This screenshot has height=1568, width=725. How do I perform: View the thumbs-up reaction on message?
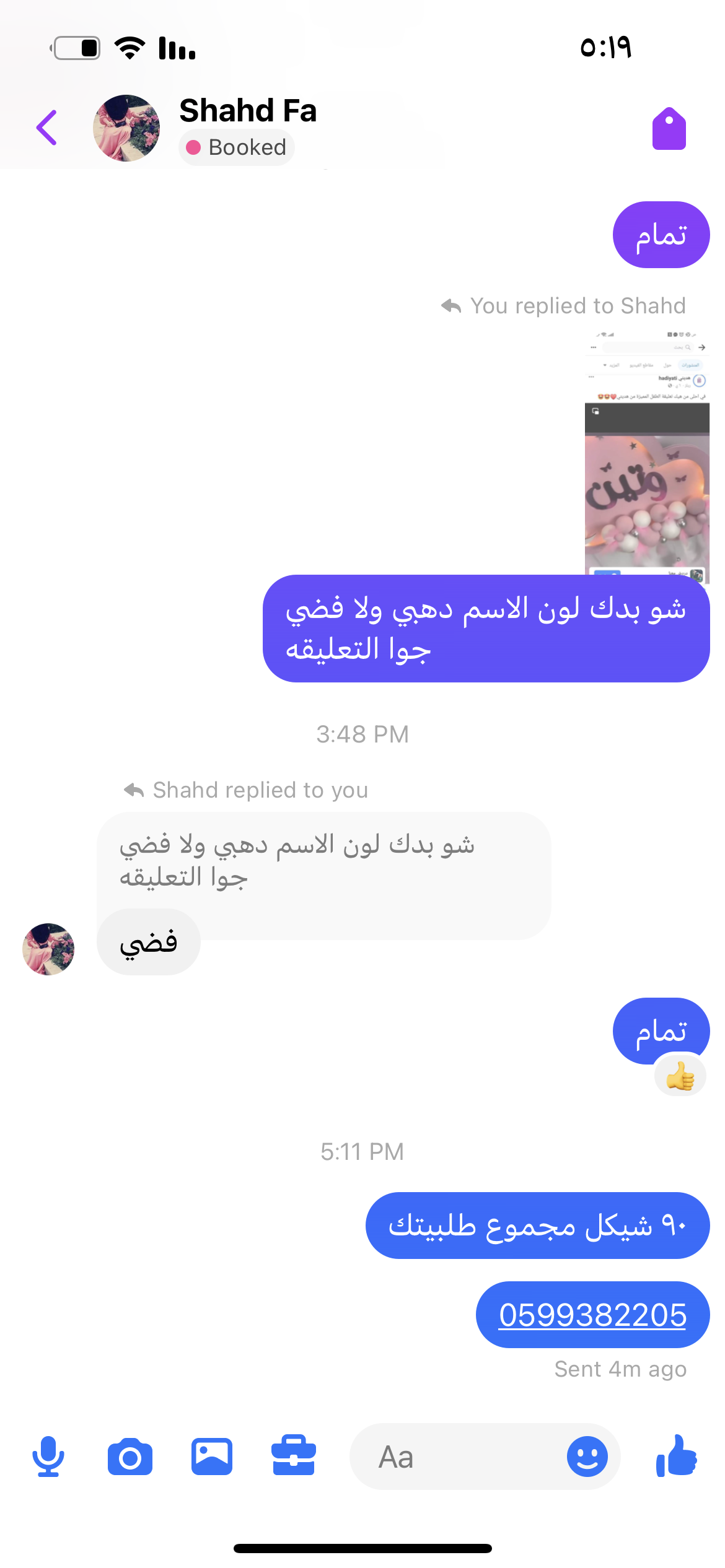pyautogui.click(x=680, y=1077)
